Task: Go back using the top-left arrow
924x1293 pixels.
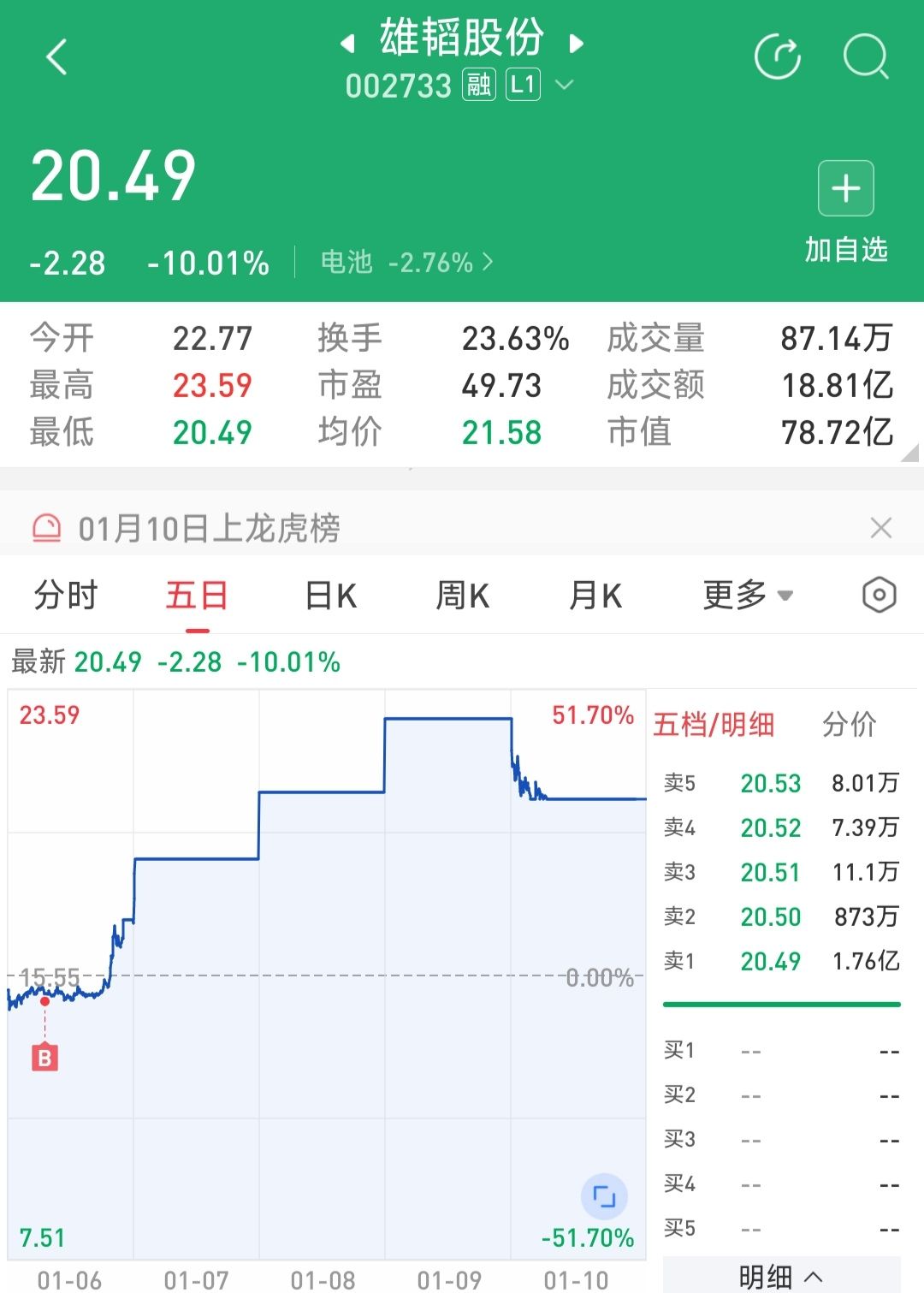Action: click(56, 58)
